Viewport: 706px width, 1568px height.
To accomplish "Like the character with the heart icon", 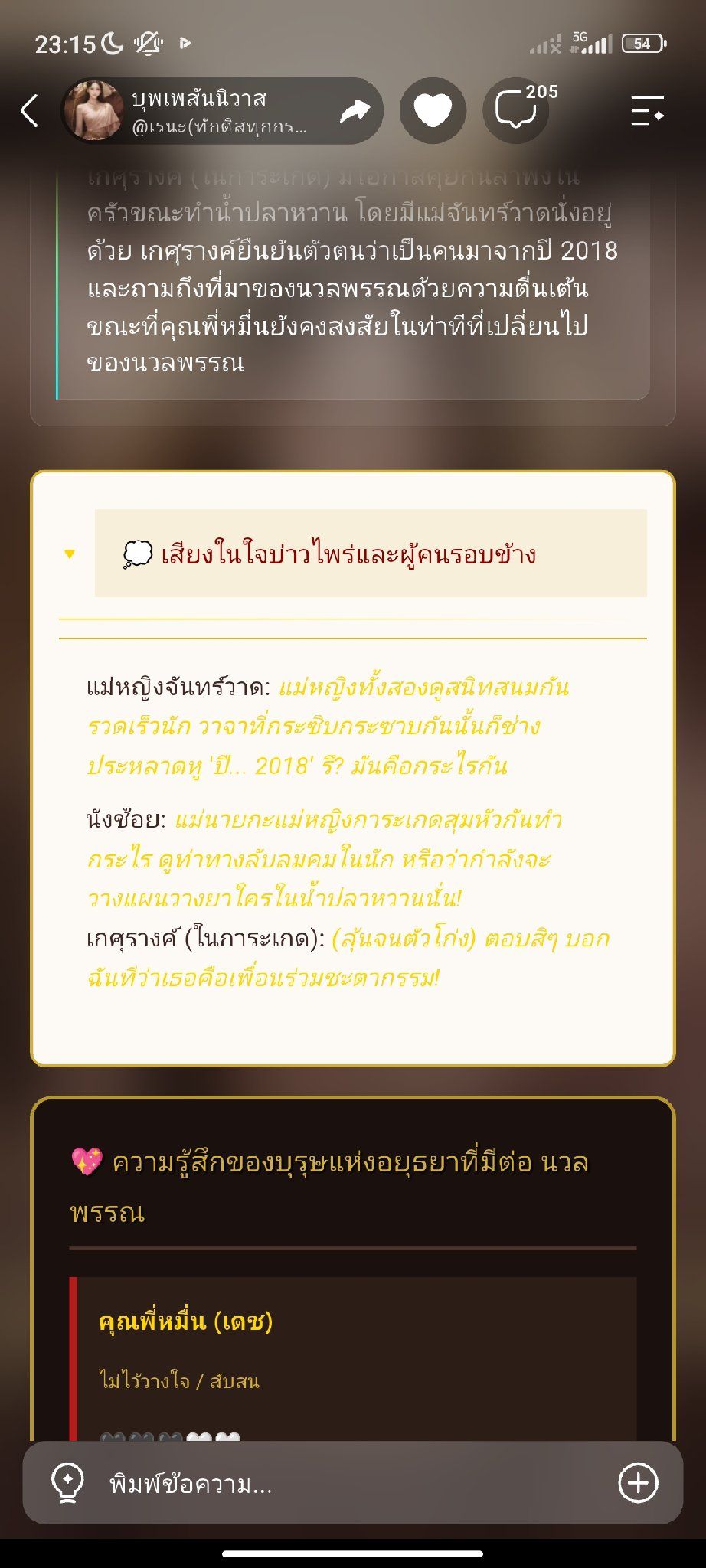I will click(433, 111).
